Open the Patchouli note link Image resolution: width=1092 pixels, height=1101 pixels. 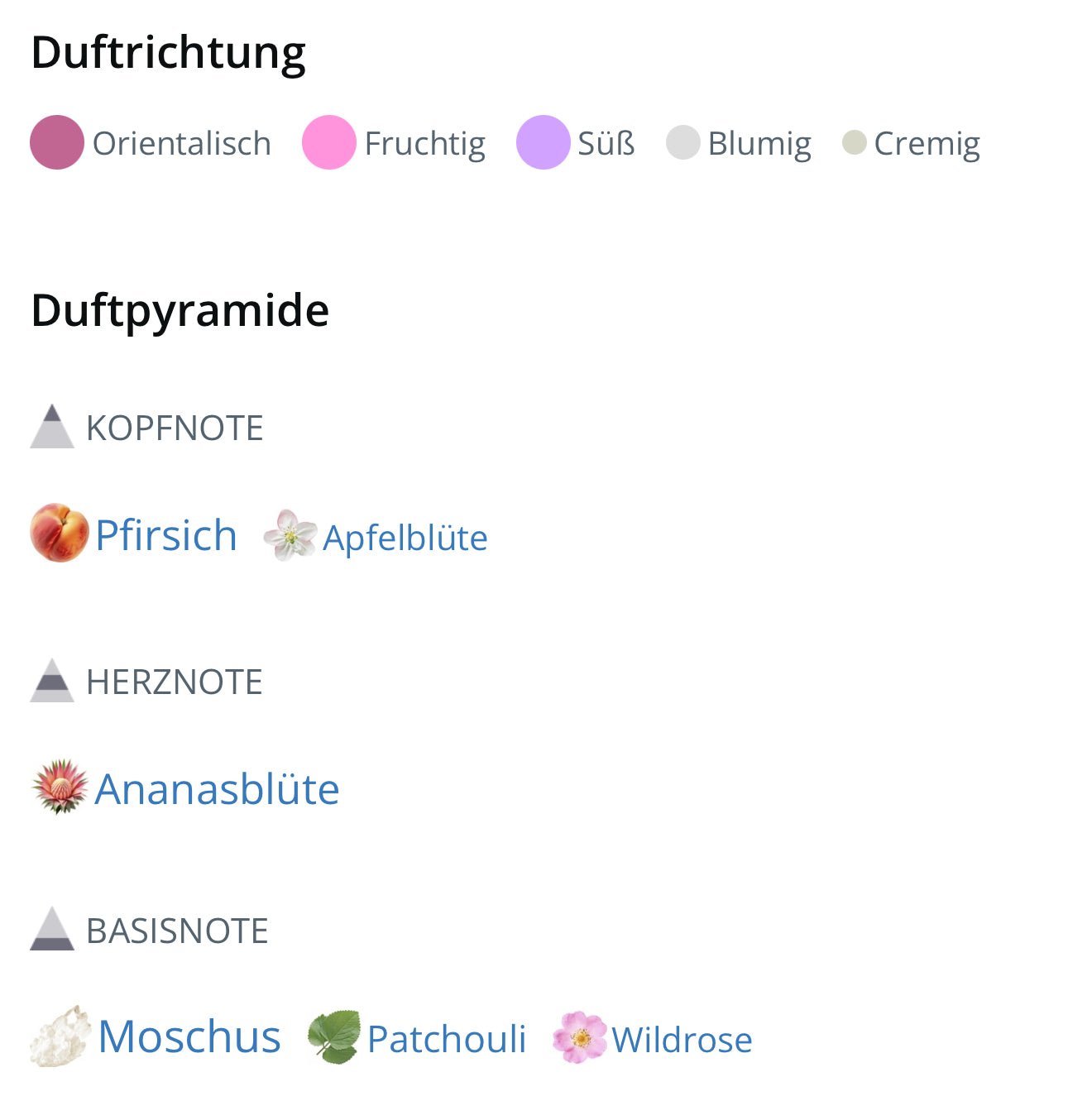coord(447,1039)
